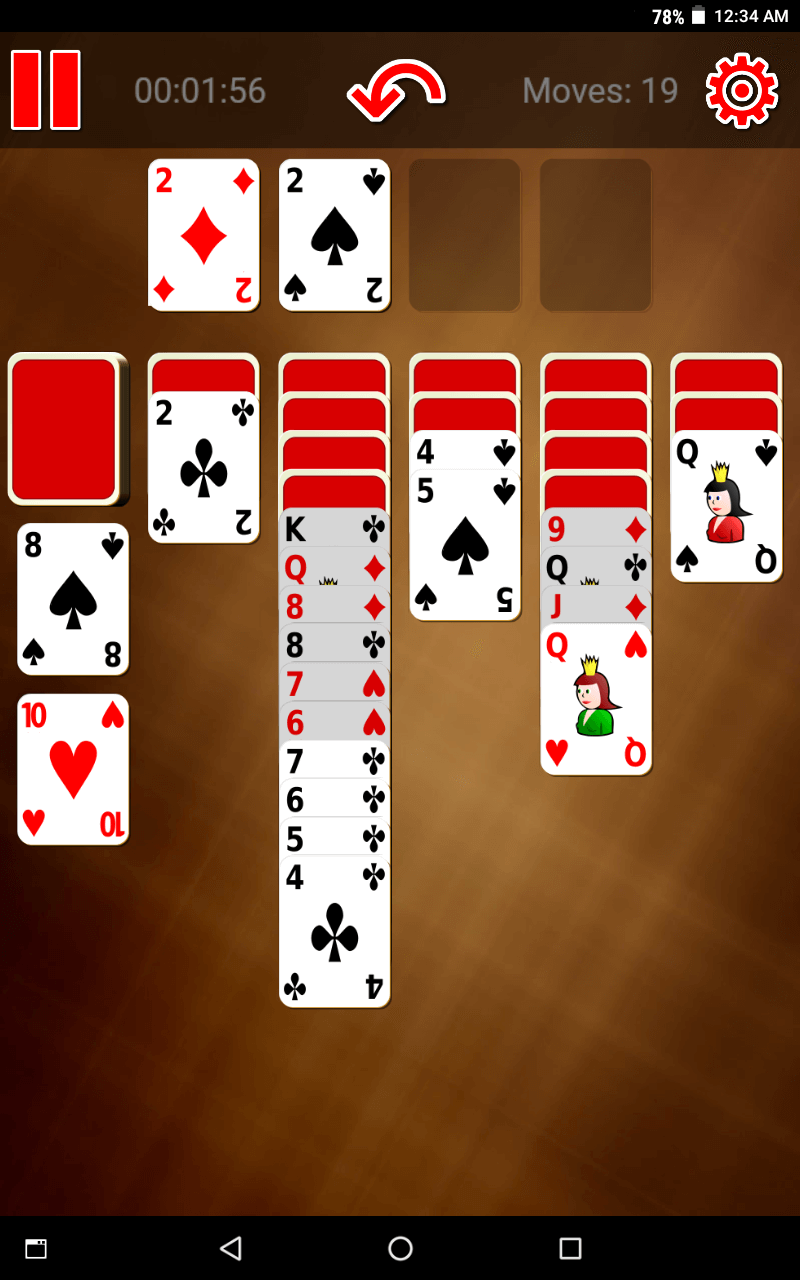
Task: Pause the solitaire game
Action: coord(46,90)
